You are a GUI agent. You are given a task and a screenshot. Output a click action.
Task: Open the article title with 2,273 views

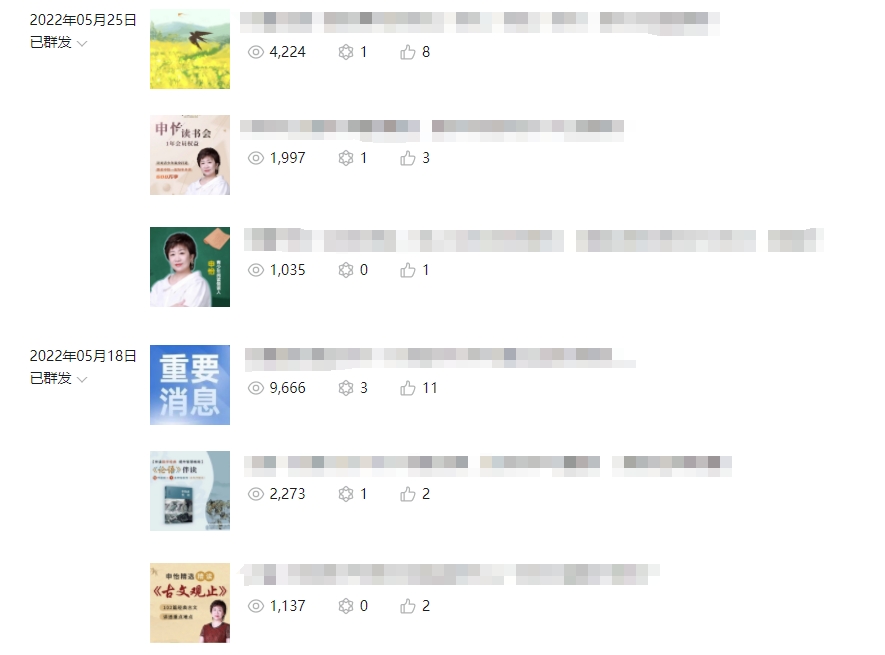click(488, 464)
